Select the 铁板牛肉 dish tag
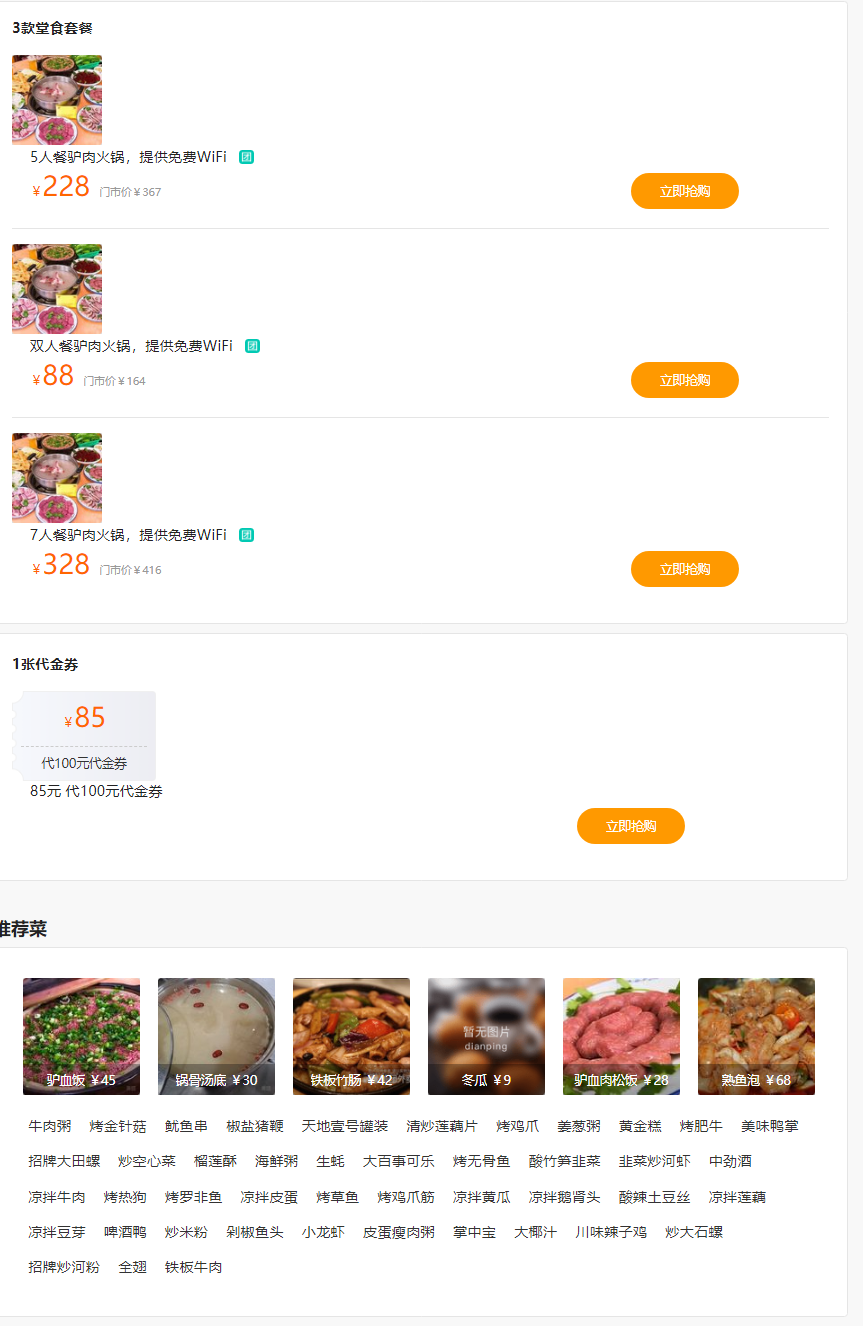Viewport: 863px width, 1326px height. 194,1267
